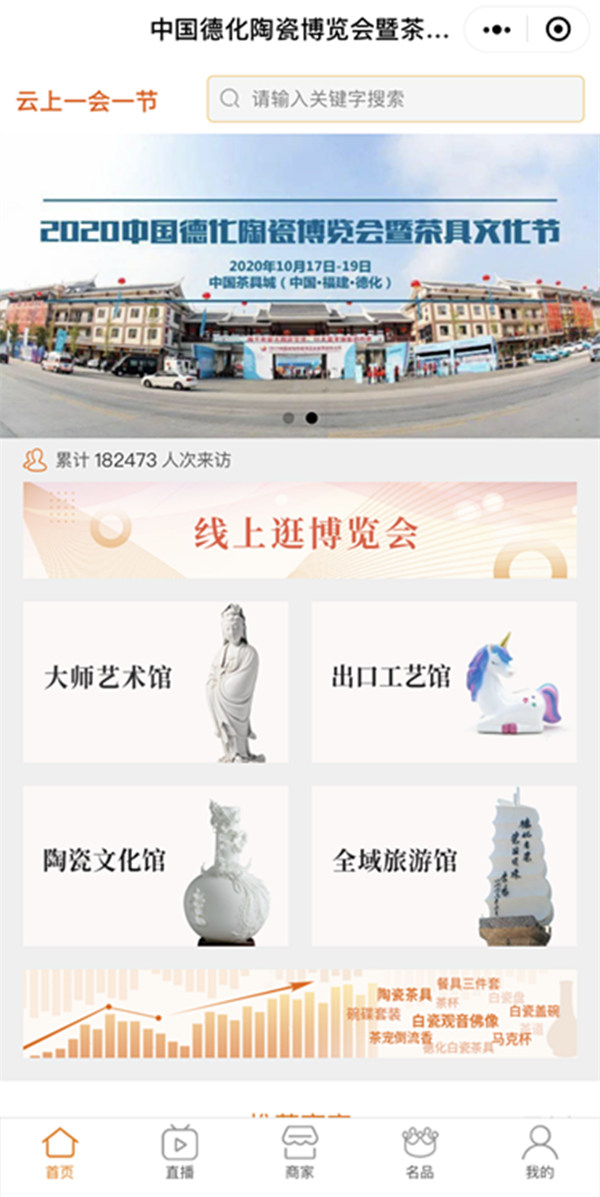Open the 大师艺术馆 hall

click(x=156, y=682)
